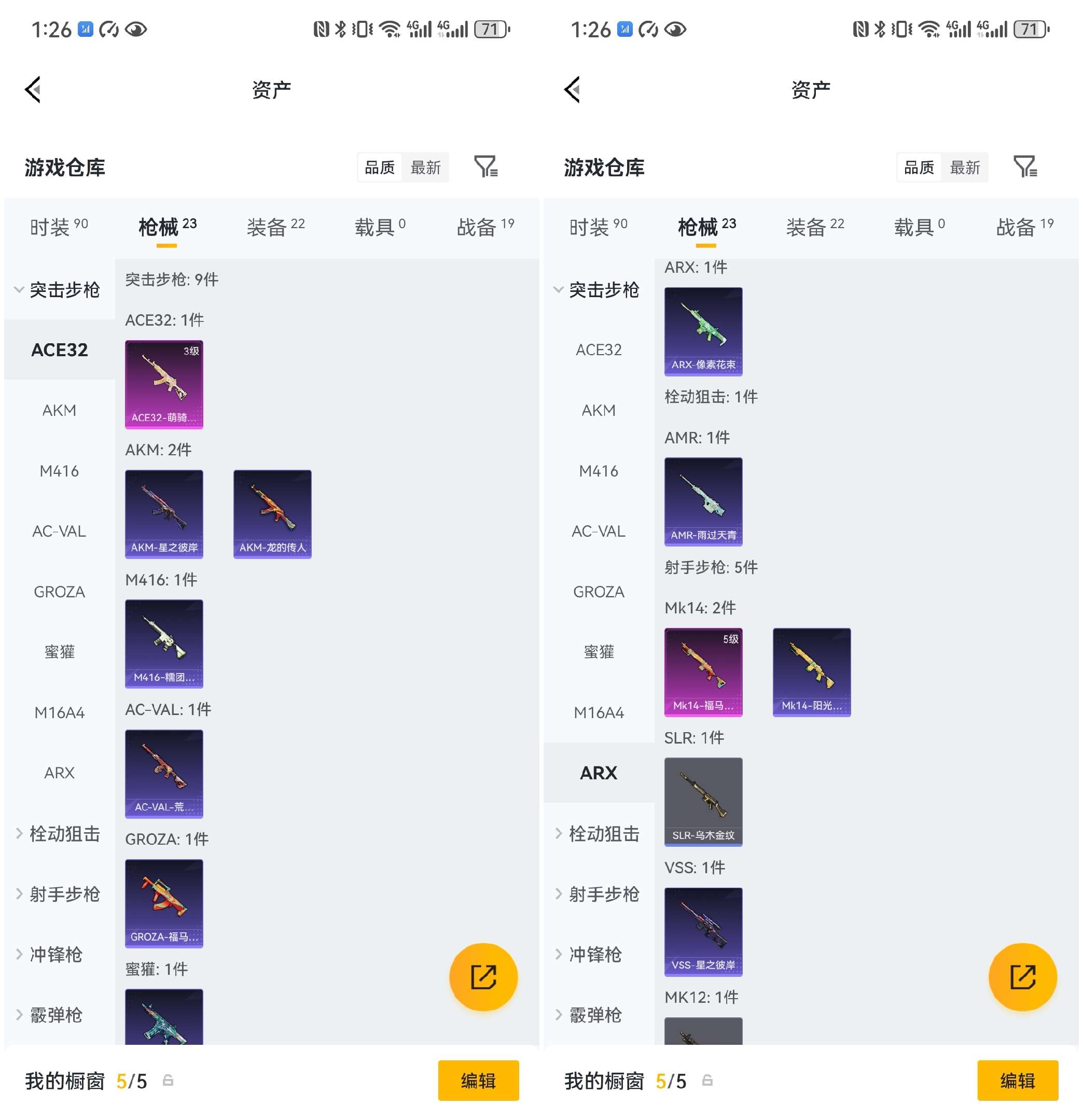Screen dimensions: 1083x1120
Task: Collapse the 突击步枪 category
Action: [59, 290]
